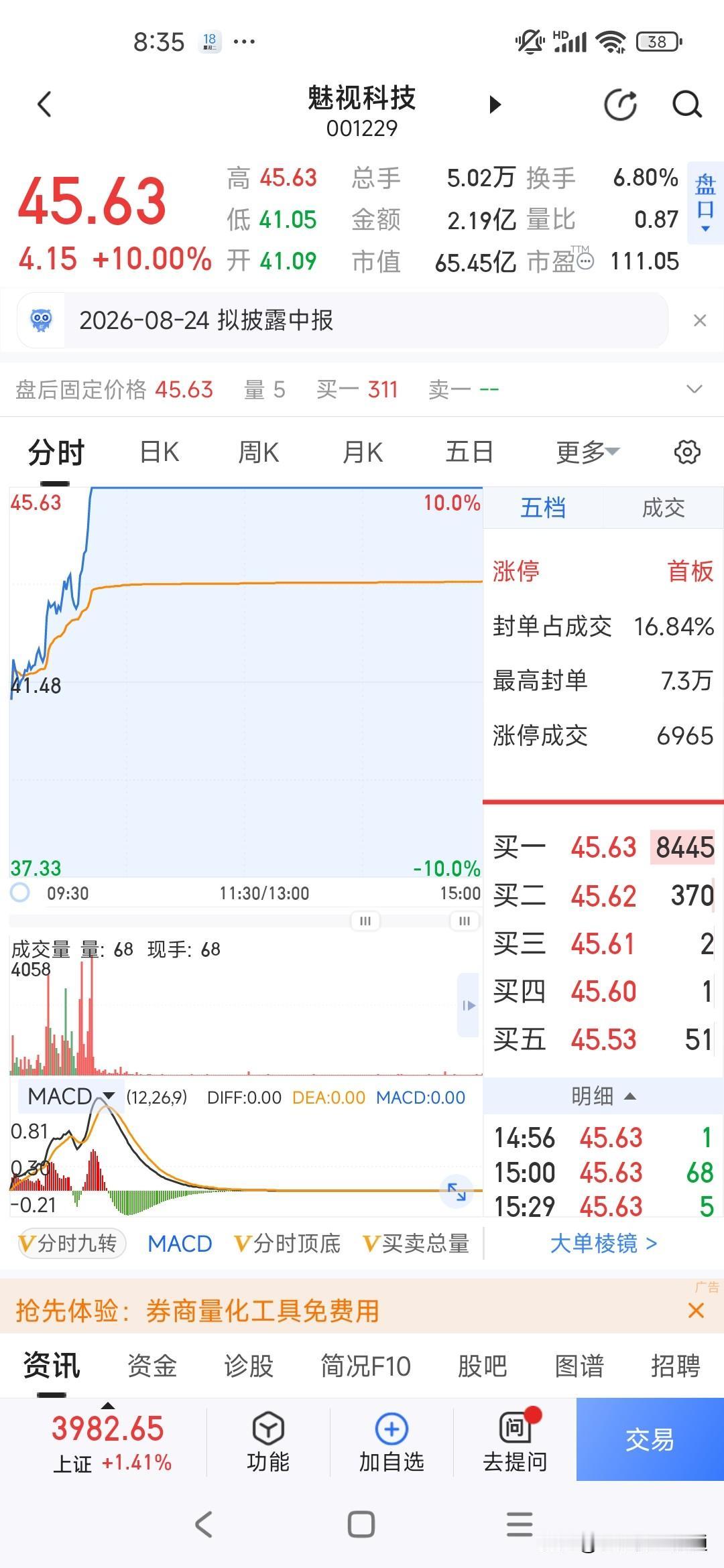The height and width of the screenshot is (1568, 724).
Task: Expand the 盘后固定价格 row
Action: [x=695, y=389]
